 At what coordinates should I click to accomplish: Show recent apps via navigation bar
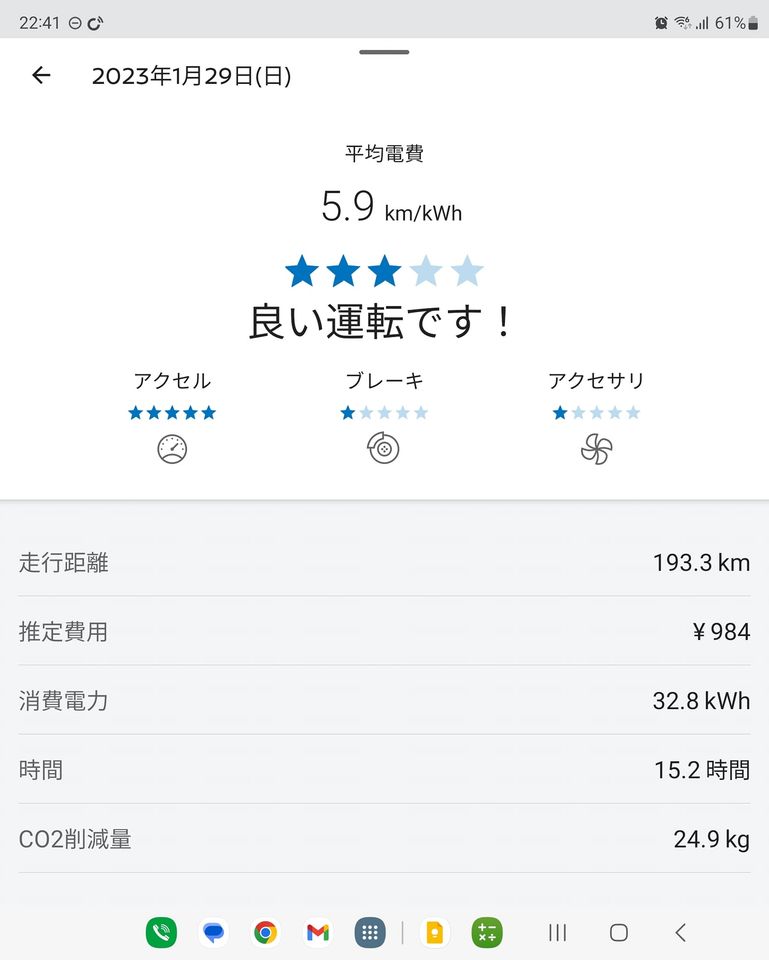tap(557, 932)
